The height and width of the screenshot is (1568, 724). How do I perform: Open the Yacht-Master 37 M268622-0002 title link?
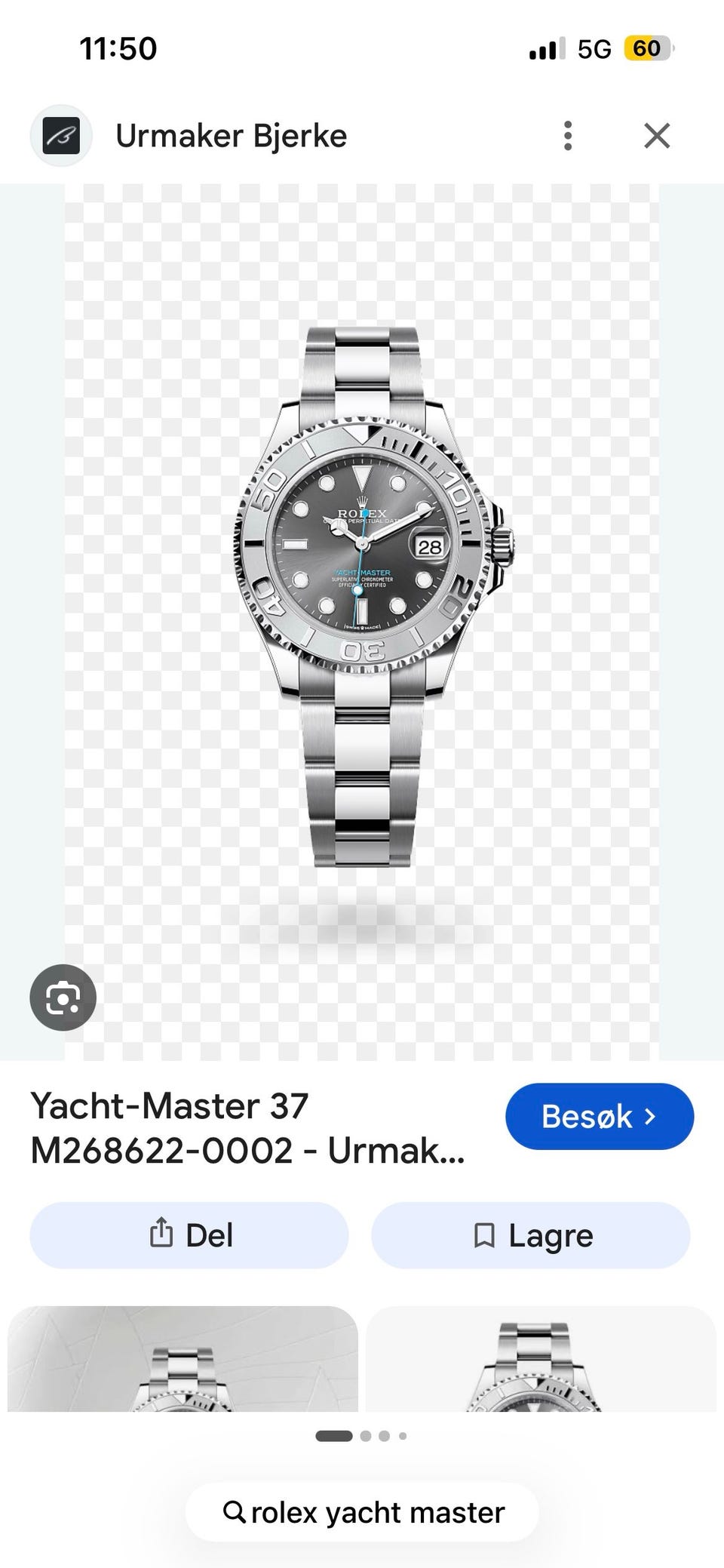coord(248,1128)
